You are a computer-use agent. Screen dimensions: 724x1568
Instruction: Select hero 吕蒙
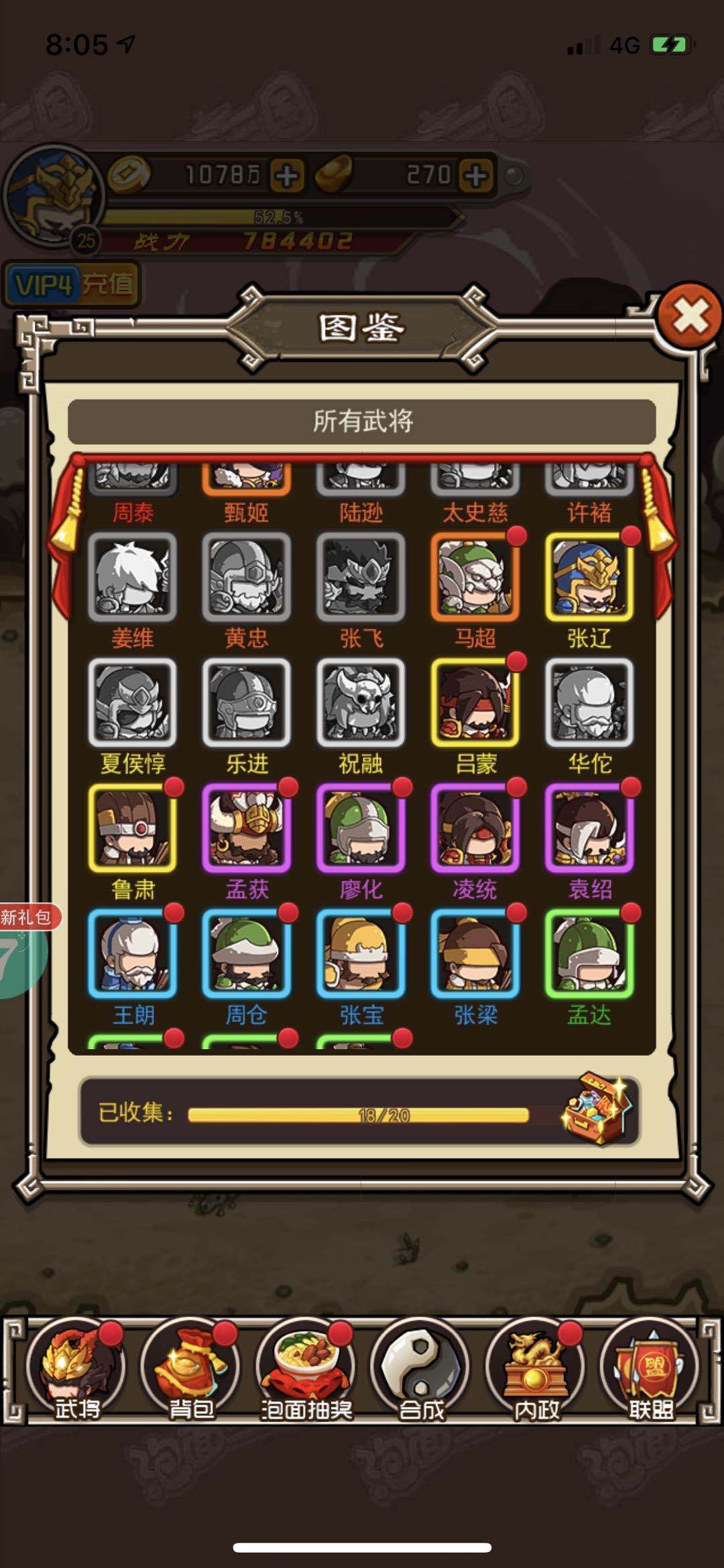point(475,703)
